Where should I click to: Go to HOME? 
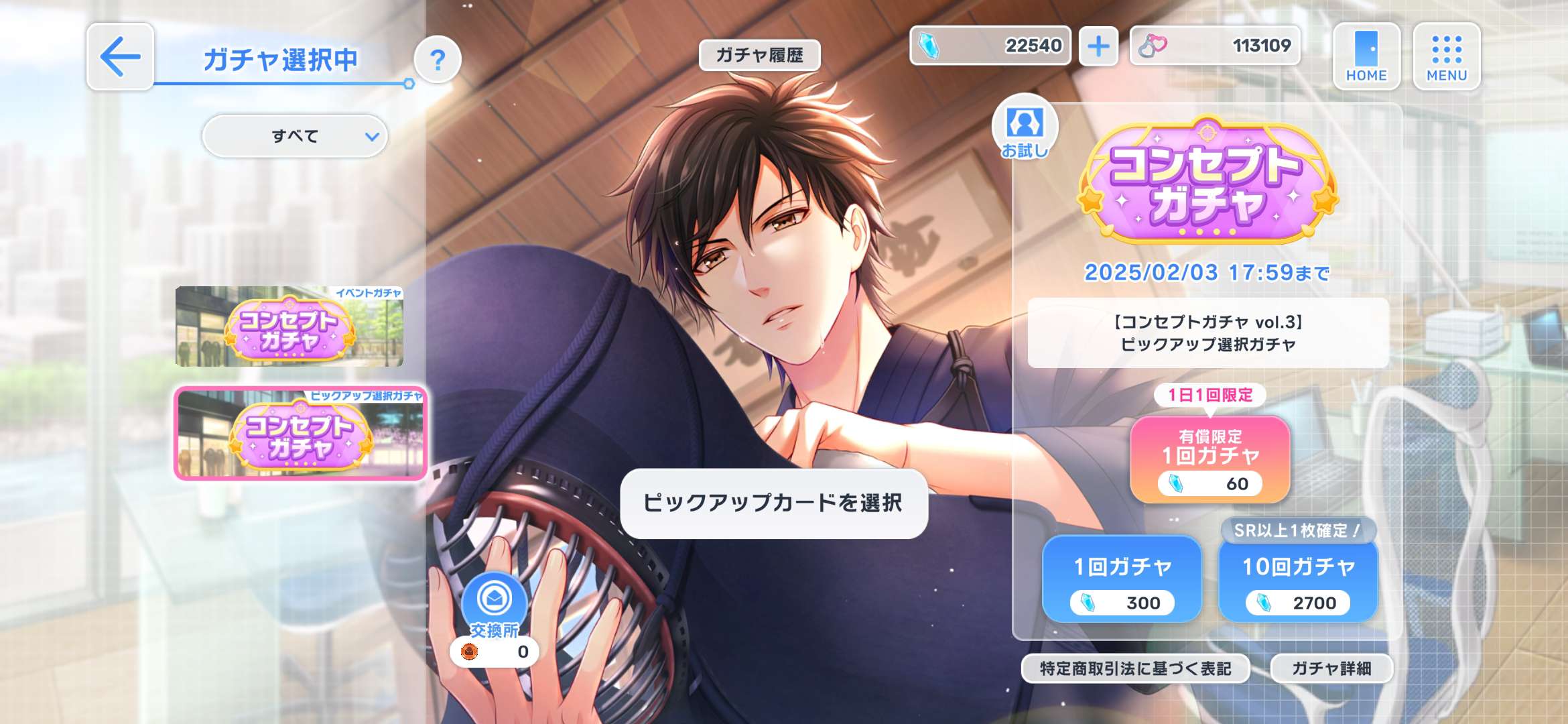click(x=1366, y=56)
